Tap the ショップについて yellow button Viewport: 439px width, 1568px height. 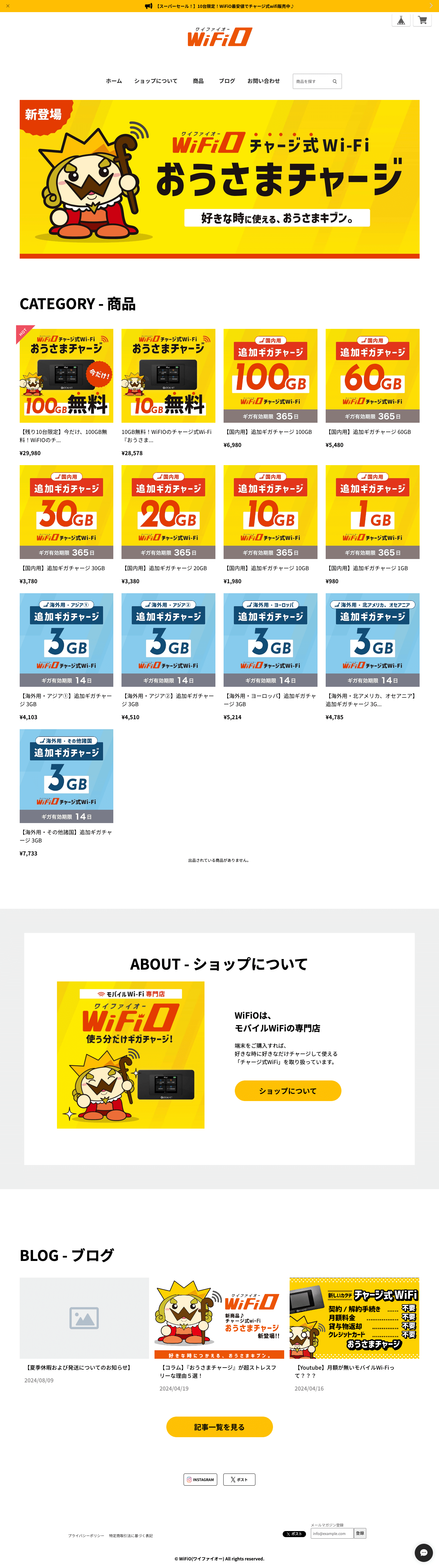(288, 1091)
